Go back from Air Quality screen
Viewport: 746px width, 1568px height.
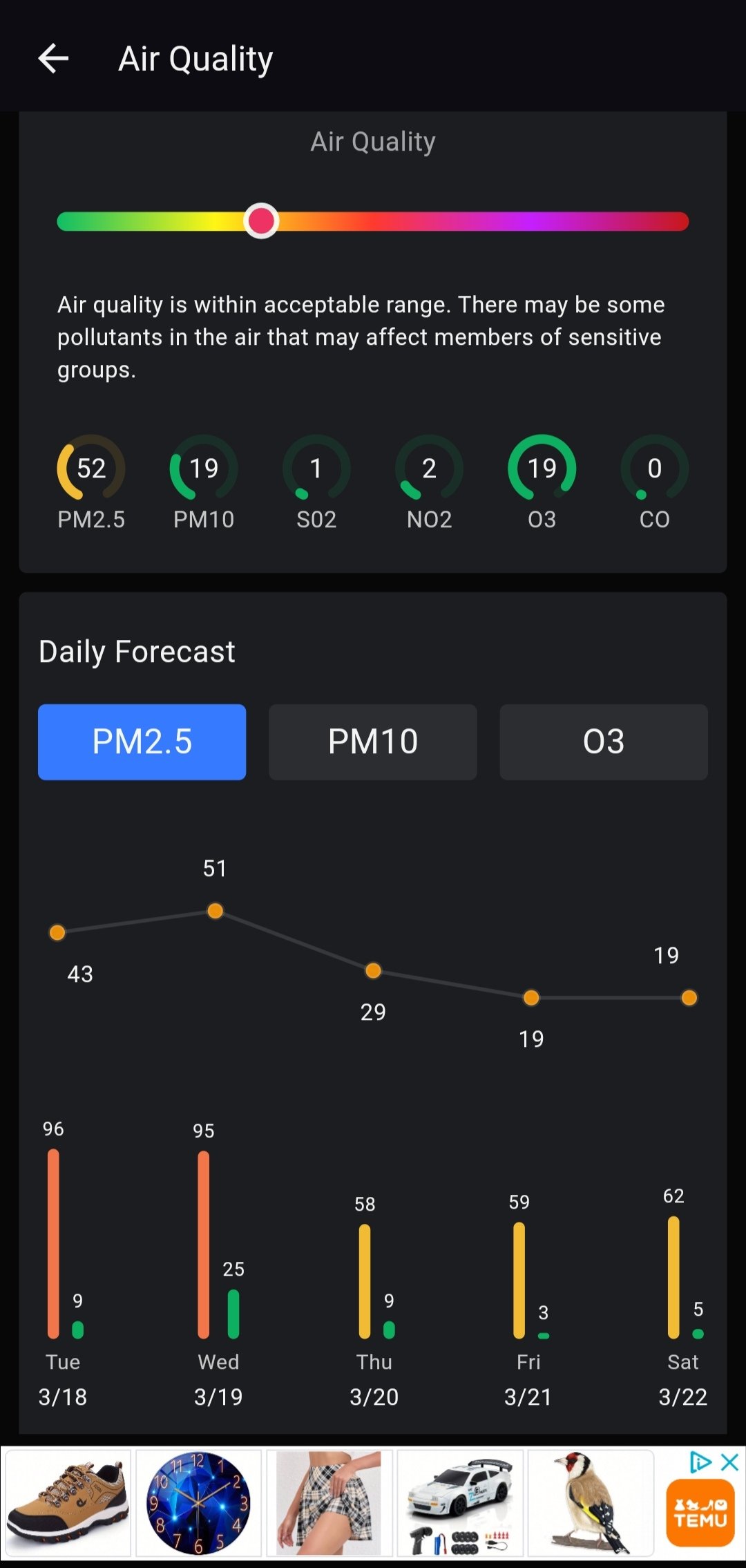coord(53,58)
